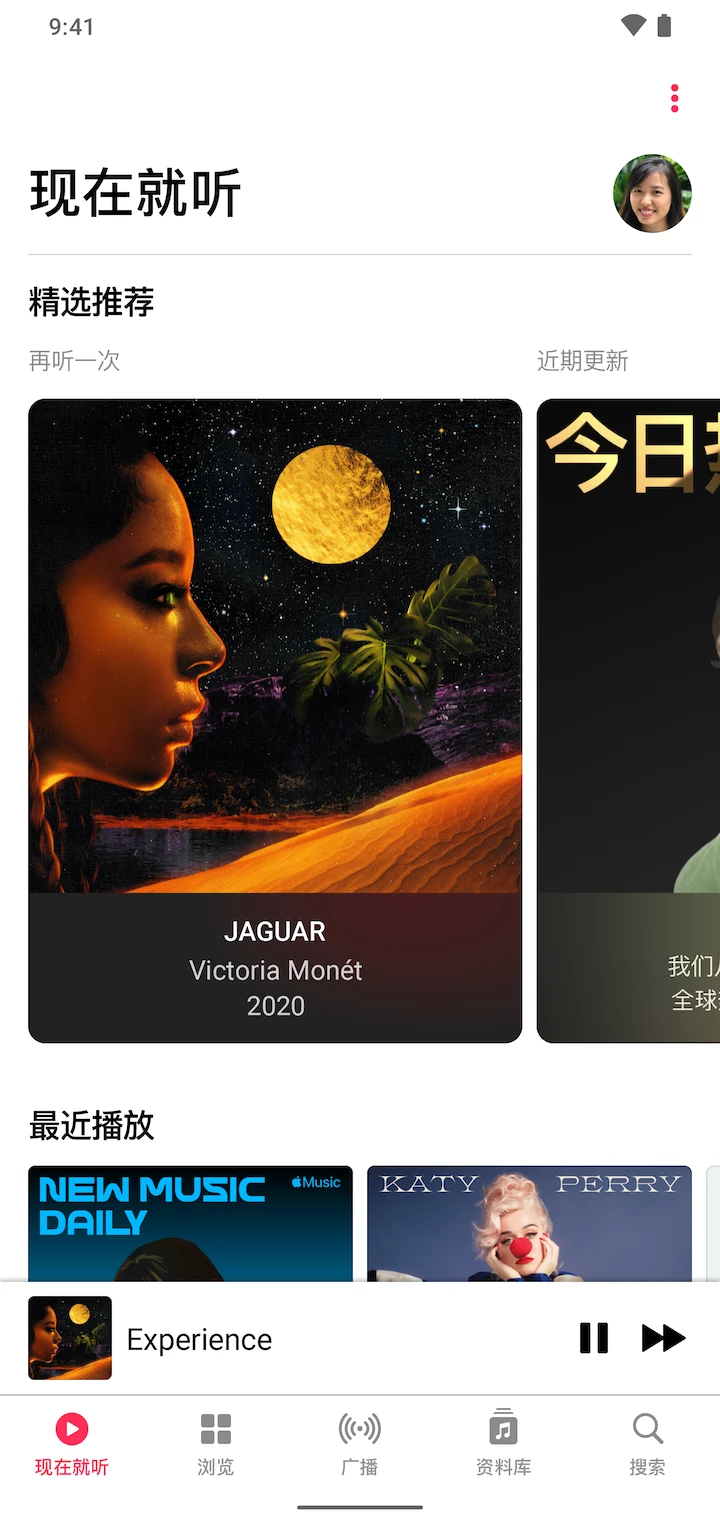This screenshot has height=1520, width=720.
Task: Switch to the 广播 tab
Action: click(x=360, y=1444)
